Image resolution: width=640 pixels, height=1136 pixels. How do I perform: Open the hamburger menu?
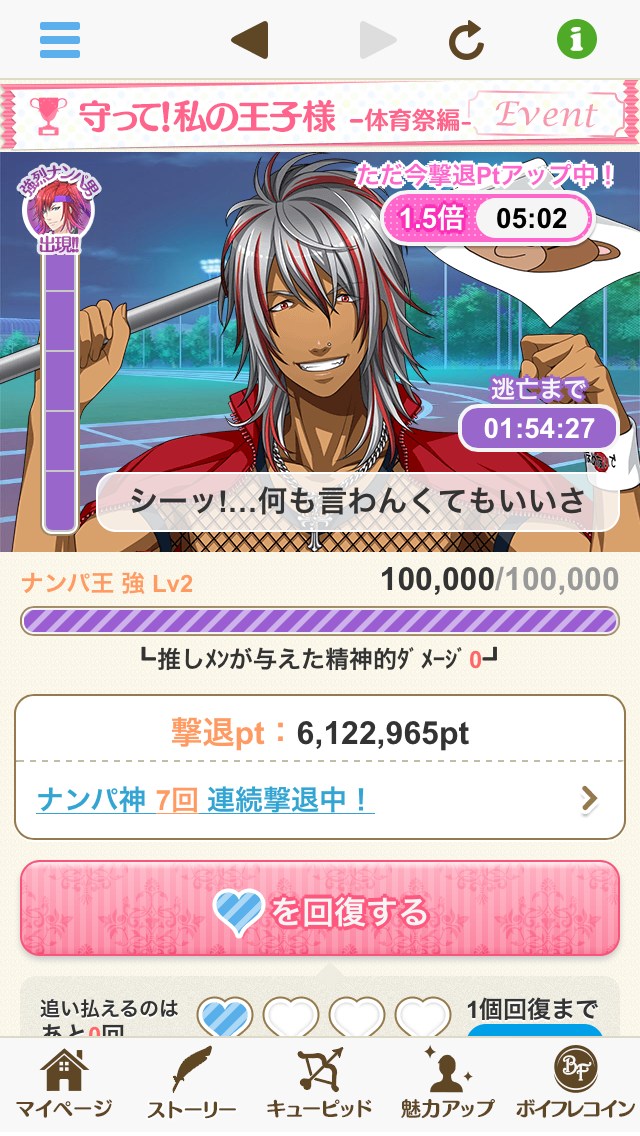click(60, 40)
